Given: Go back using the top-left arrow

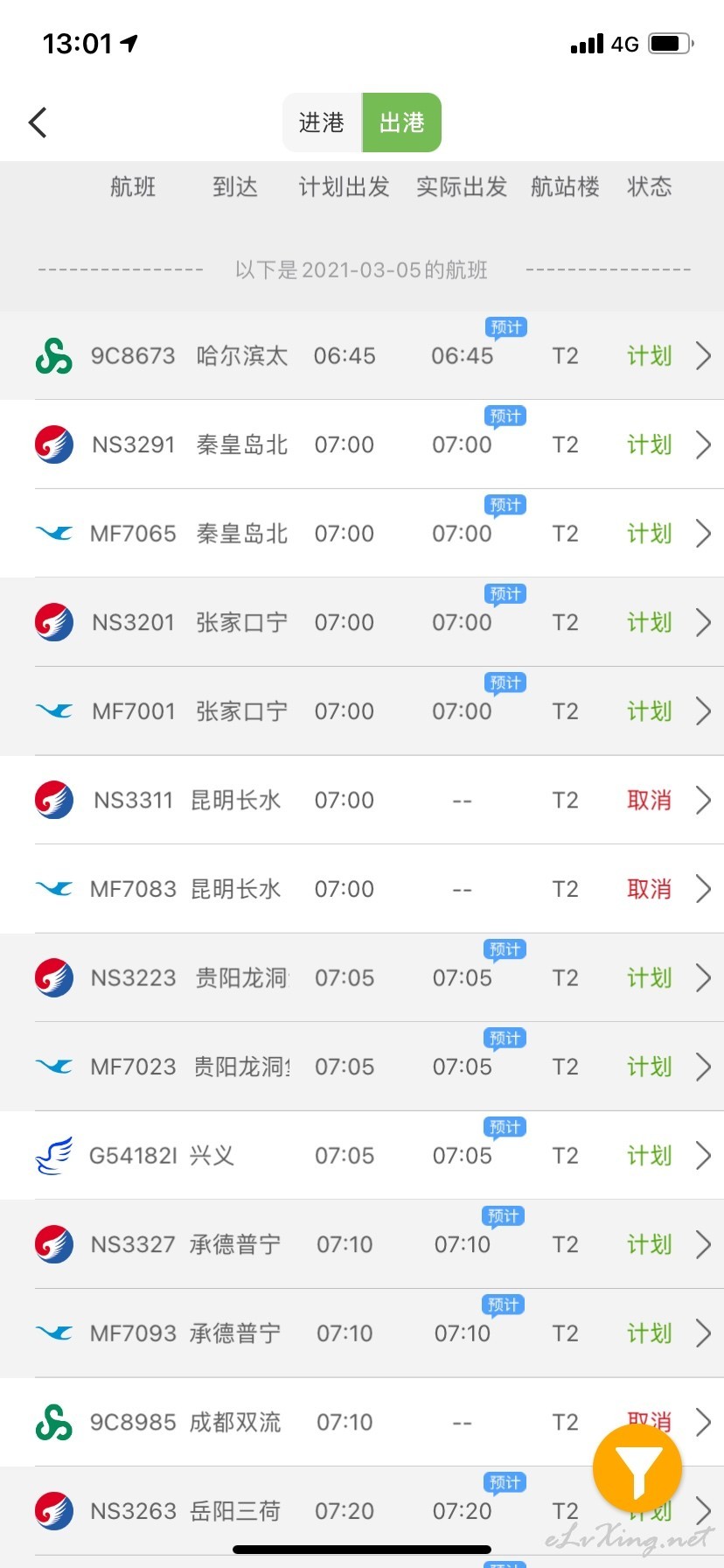Looking at the screenshot, I should (x=38, y=122).
